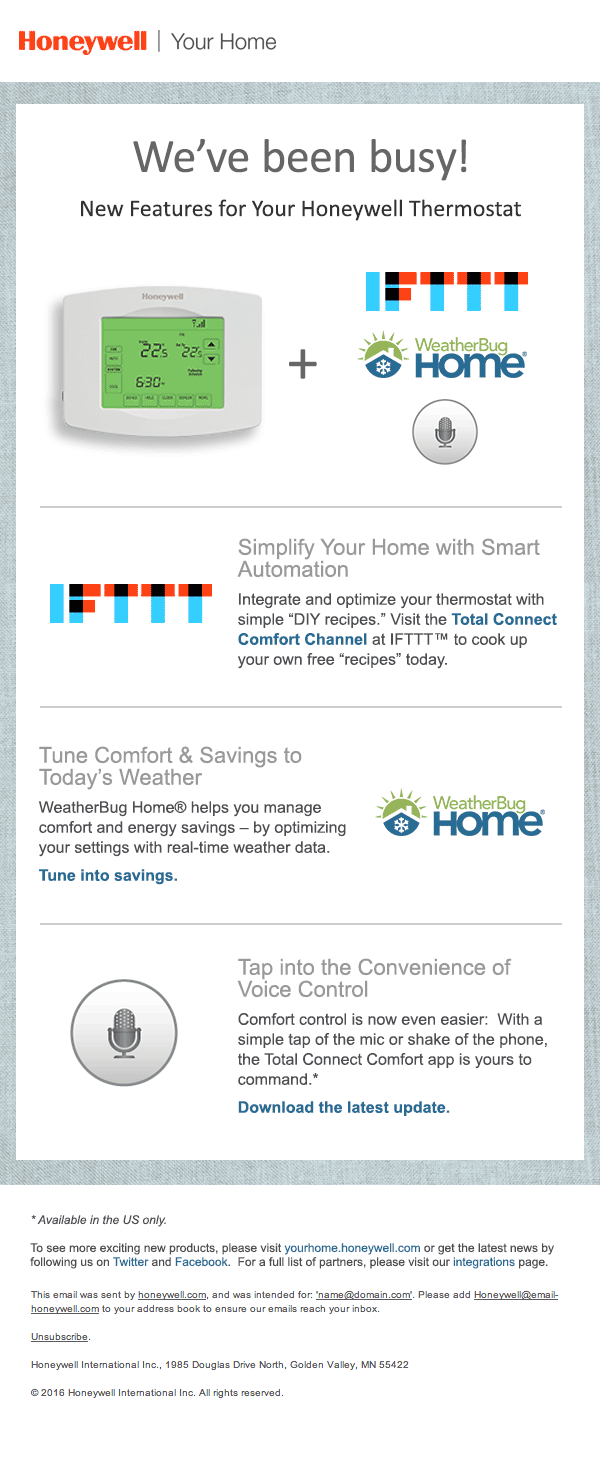Open the Total Connect Comfort Channel link
The image size is (600, 1468).
(x=504, y=620)
